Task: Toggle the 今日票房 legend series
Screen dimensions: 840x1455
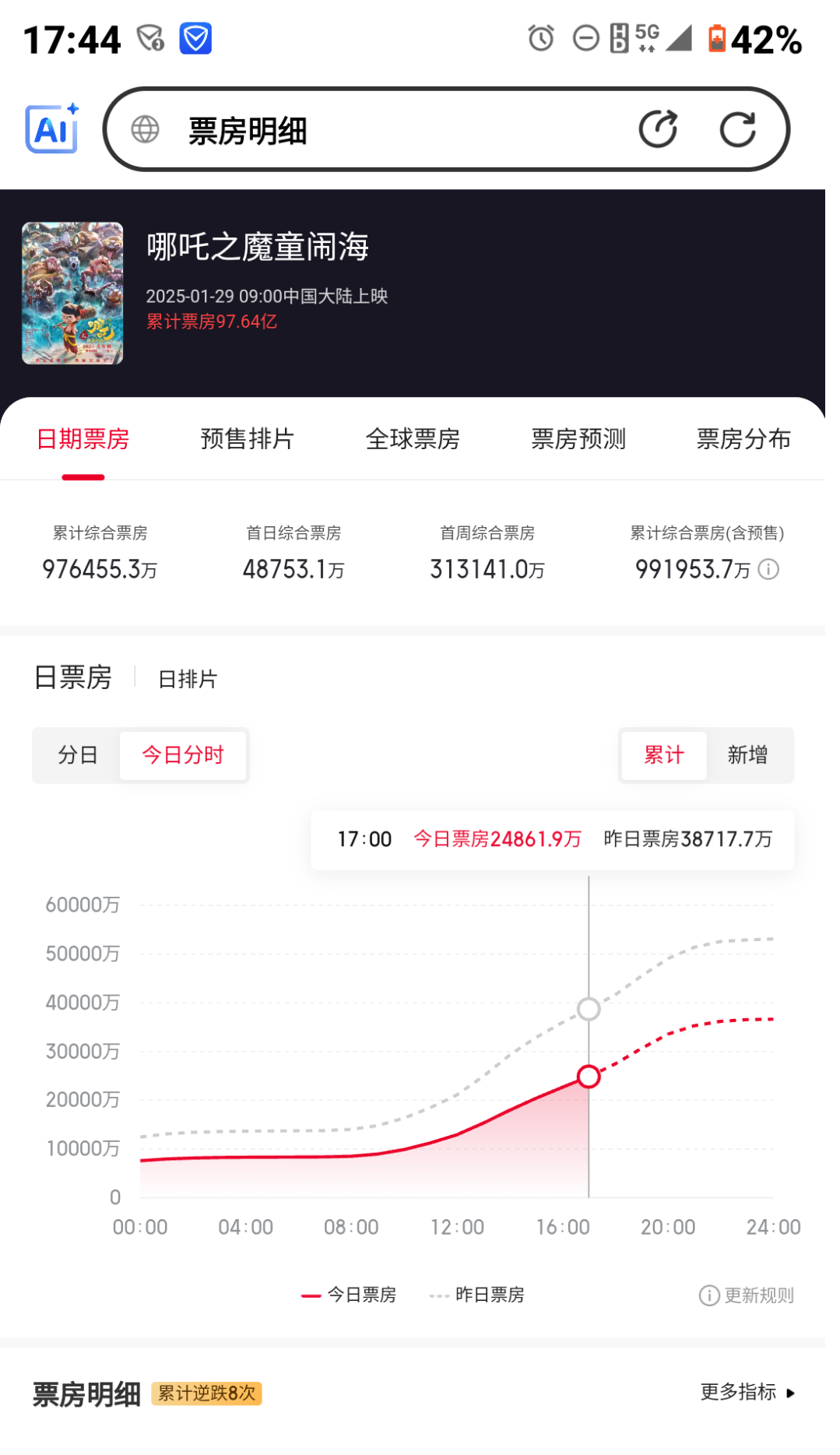Action: pos(350,1295)
